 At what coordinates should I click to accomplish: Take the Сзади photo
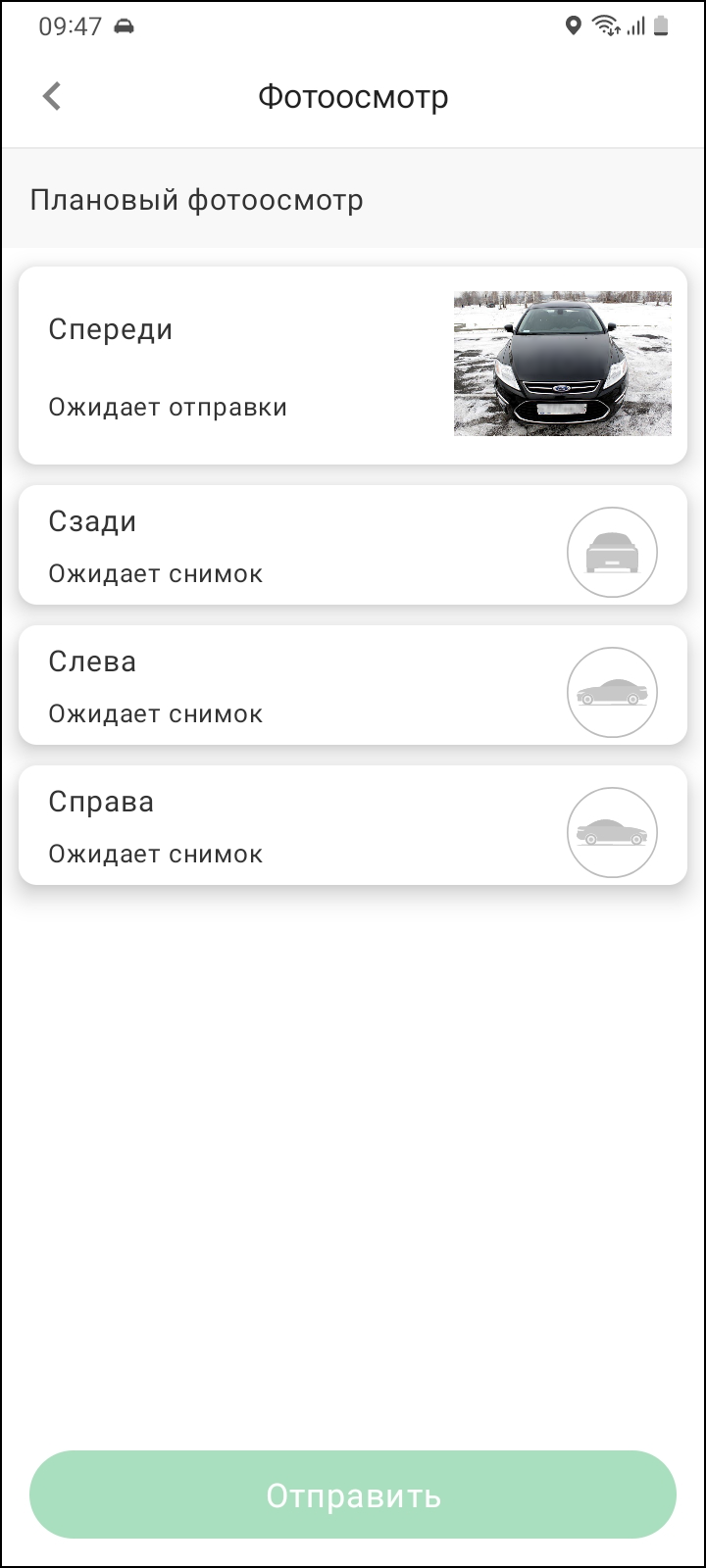click(x=612, y=552)
